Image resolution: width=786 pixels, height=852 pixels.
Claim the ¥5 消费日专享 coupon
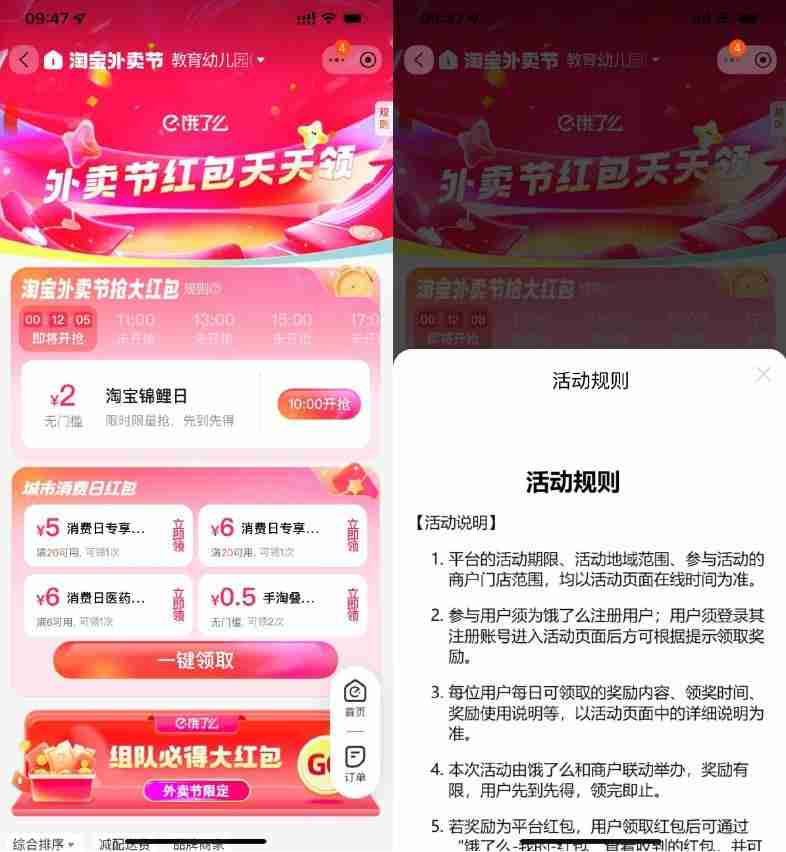click(x=179, y=535)
